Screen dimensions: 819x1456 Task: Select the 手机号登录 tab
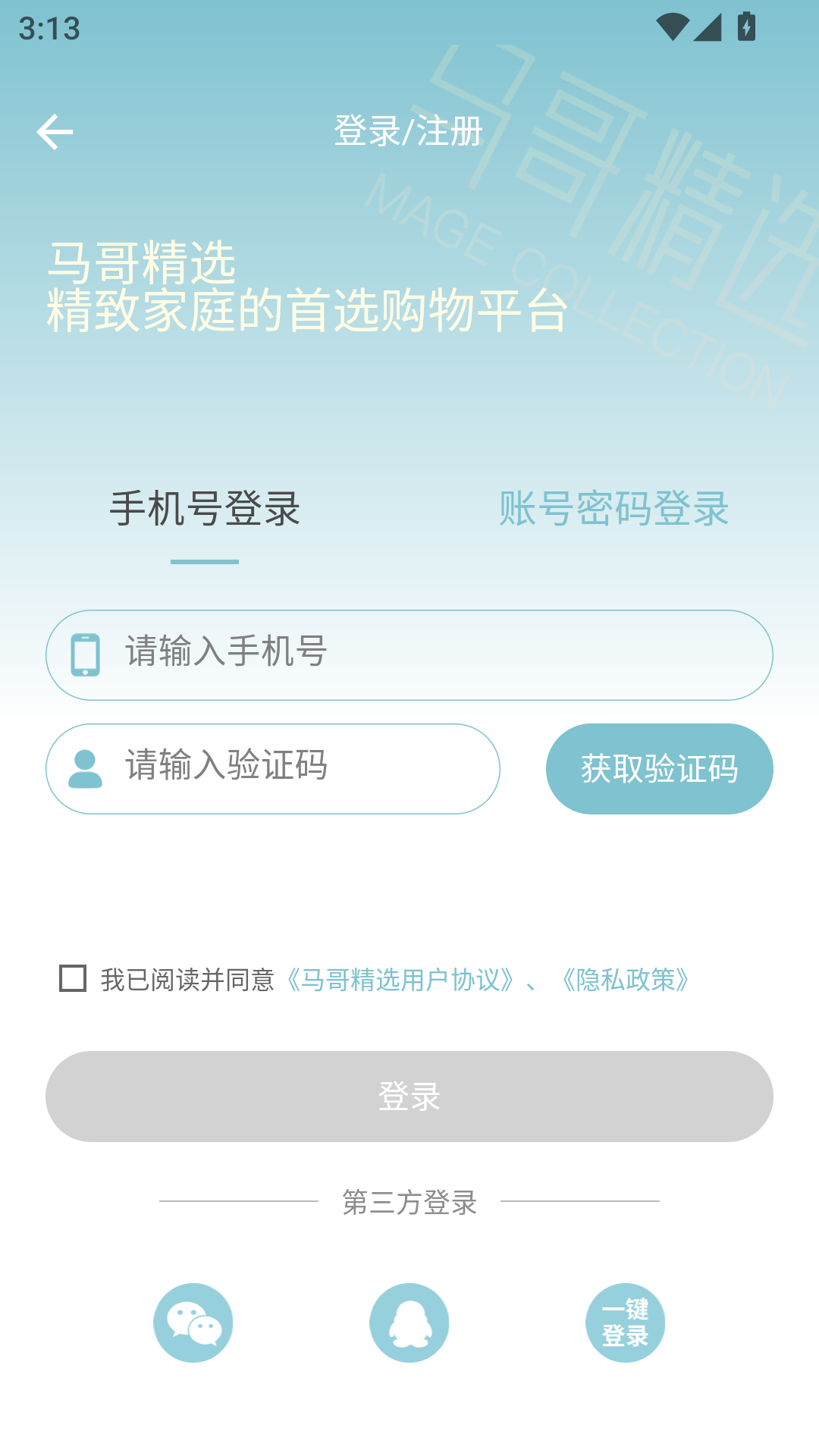tap(205, 510)
